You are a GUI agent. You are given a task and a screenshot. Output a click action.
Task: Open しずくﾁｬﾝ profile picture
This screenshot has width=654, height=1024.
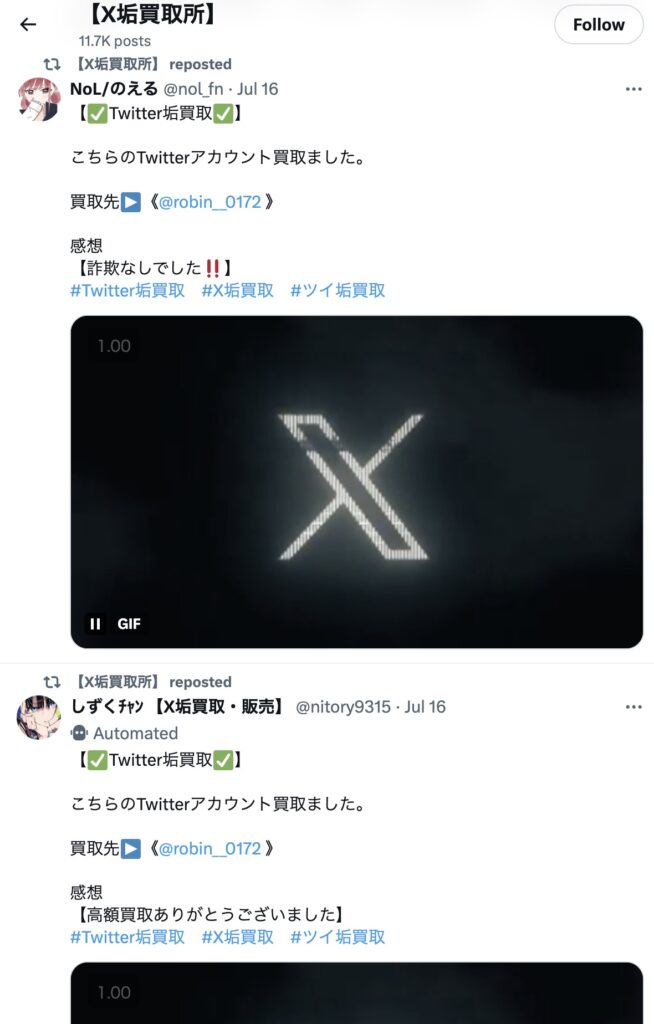[x=39, y=717]
